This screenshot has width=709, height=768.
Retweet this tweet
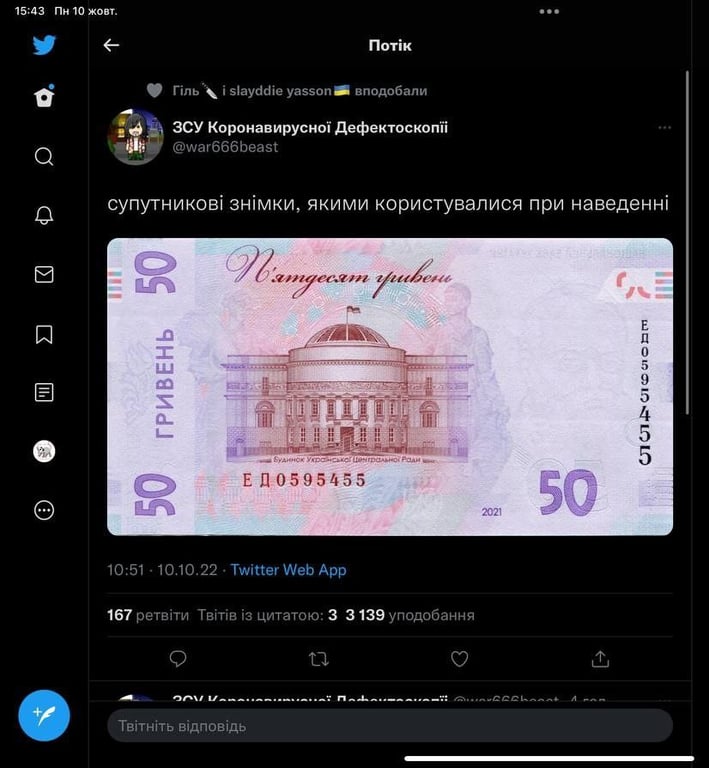point(319,659)
